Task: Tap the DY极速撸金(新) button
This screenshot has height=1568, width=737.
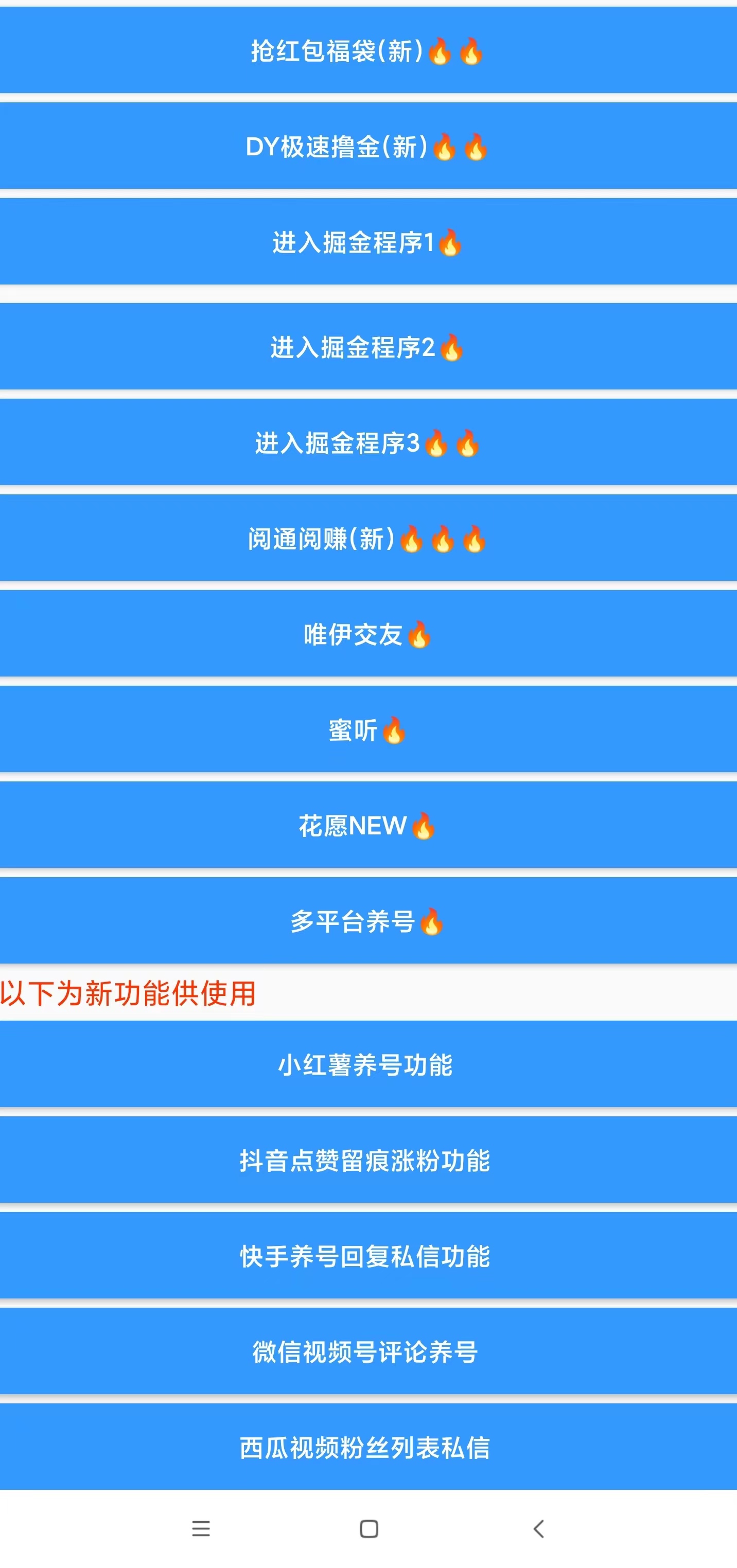Action: coord(368,146)
